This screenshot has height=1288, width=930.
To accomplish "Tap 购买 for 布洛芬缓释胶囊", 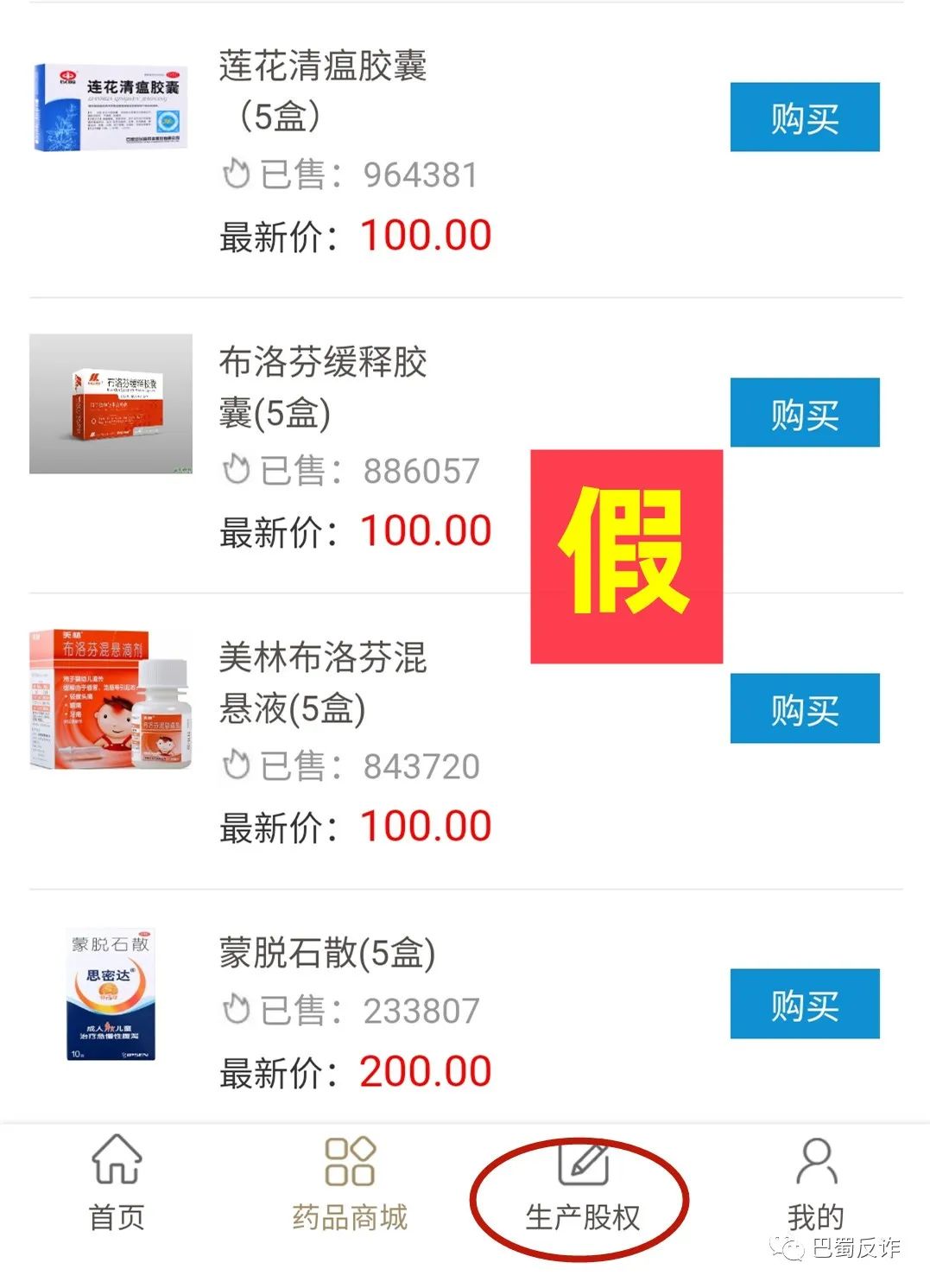I will tap(804, 413).
